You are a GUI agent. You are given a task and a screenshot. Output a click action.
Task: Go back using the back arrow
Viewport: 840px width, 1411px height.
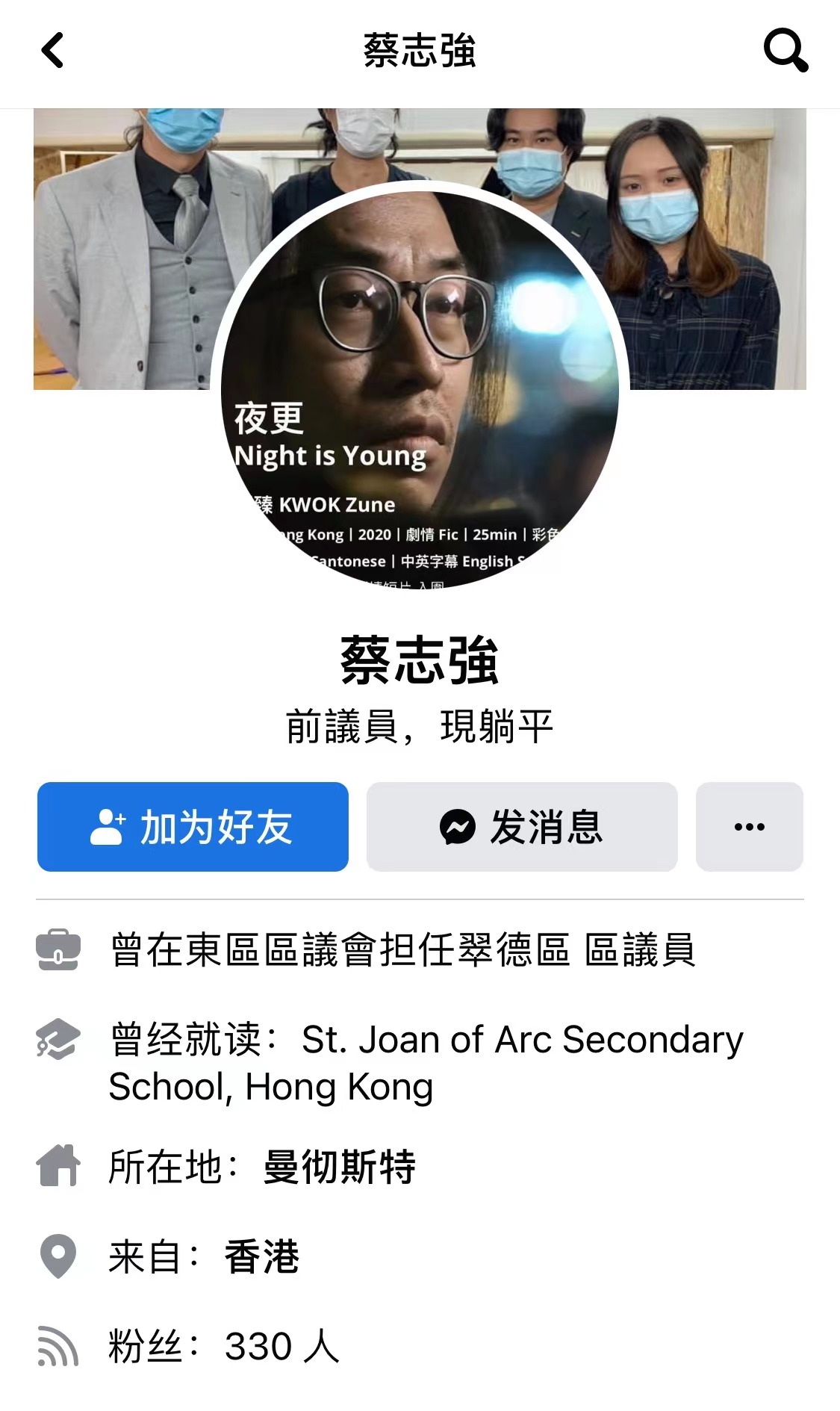click(x=52, y=51)
